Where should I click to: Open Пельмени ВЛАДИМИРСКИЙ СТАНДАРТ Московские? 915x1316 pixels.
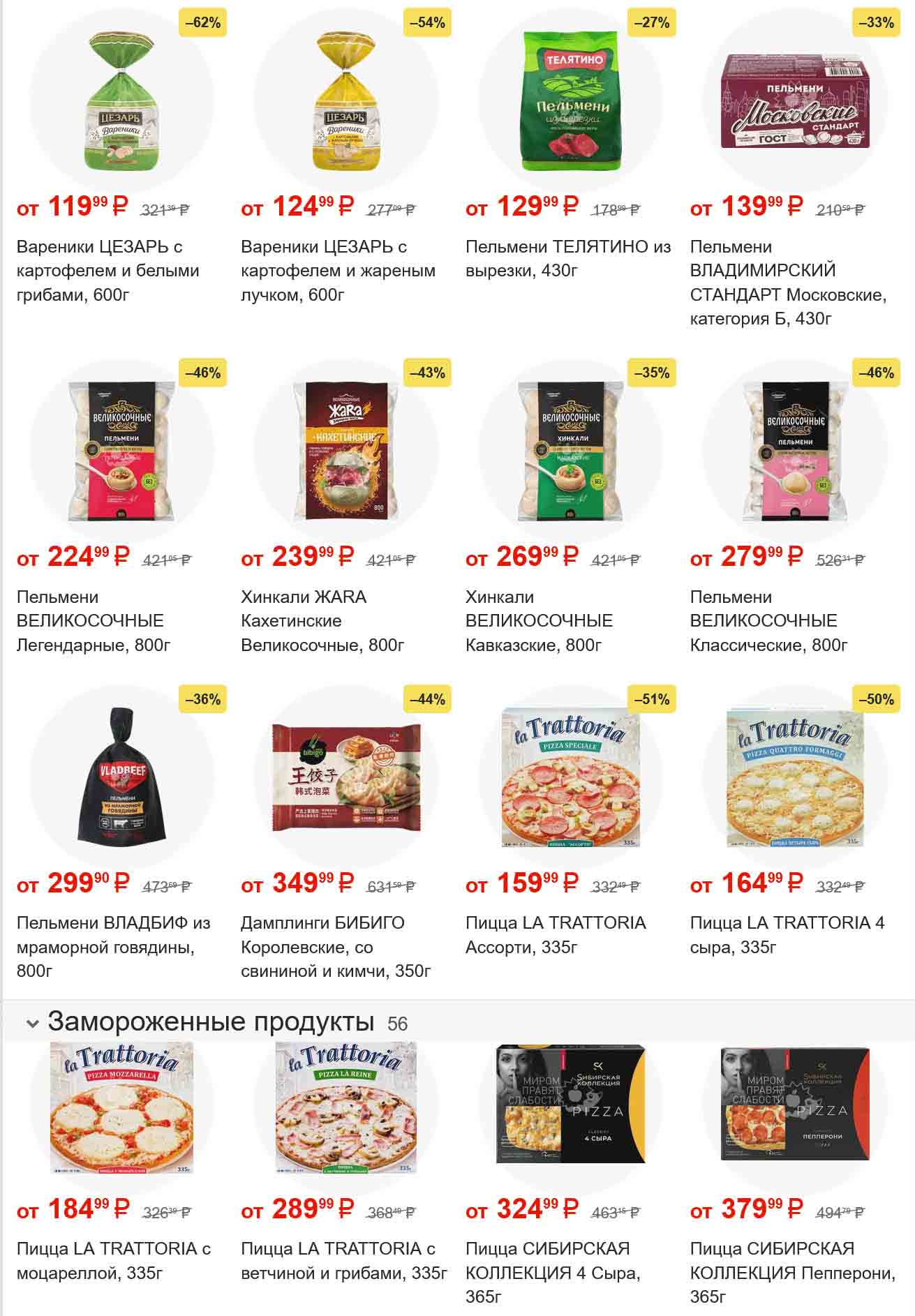(x=788, y=282)
